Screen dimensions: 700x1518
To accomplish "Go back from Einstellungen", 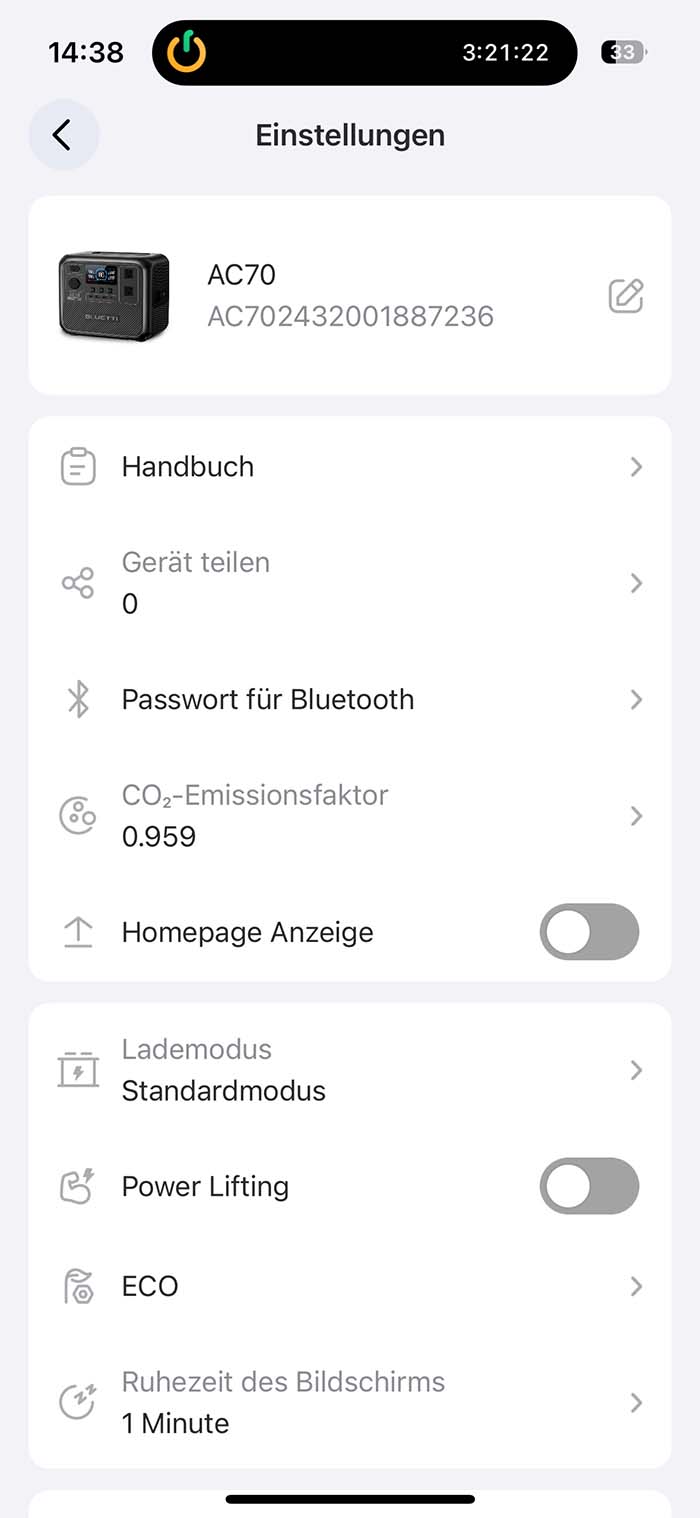I will (x=63, y=135).
